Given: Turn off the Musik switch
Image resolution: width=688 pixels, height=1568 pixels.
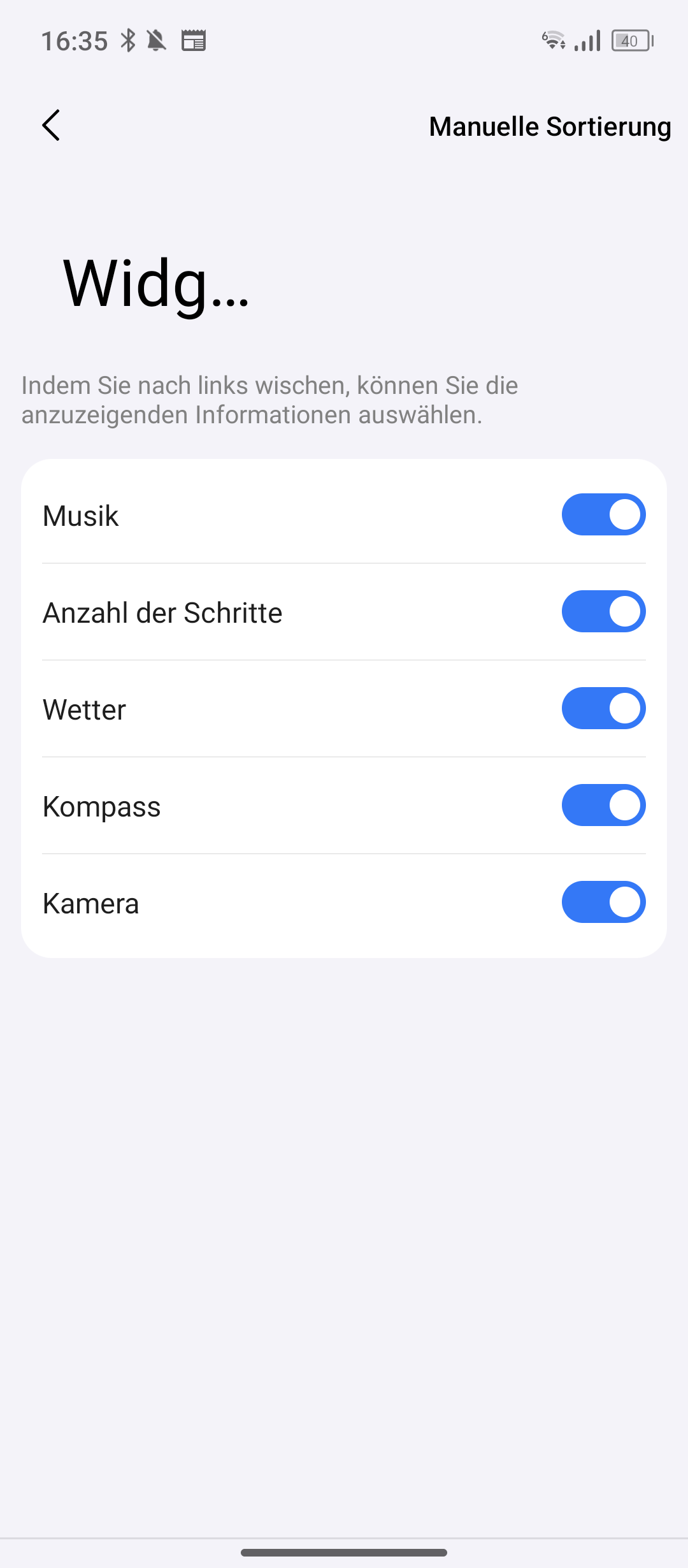Looking at the screenshot, I should click(x=603, y=514).
